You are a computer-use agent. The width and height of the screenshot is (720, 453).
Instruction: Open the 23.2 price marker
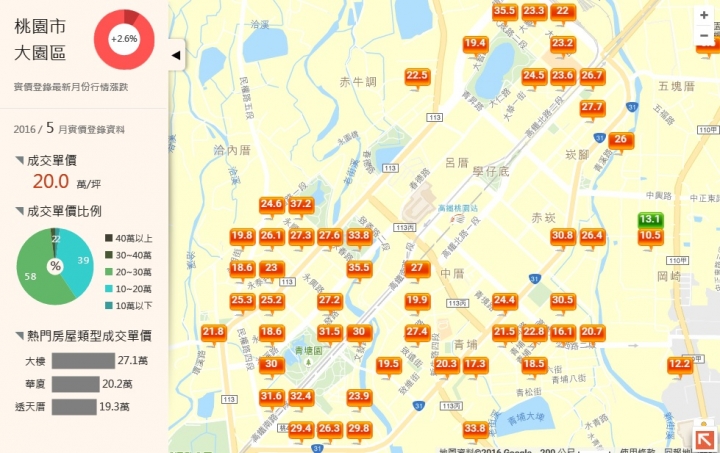pos(563,43)
